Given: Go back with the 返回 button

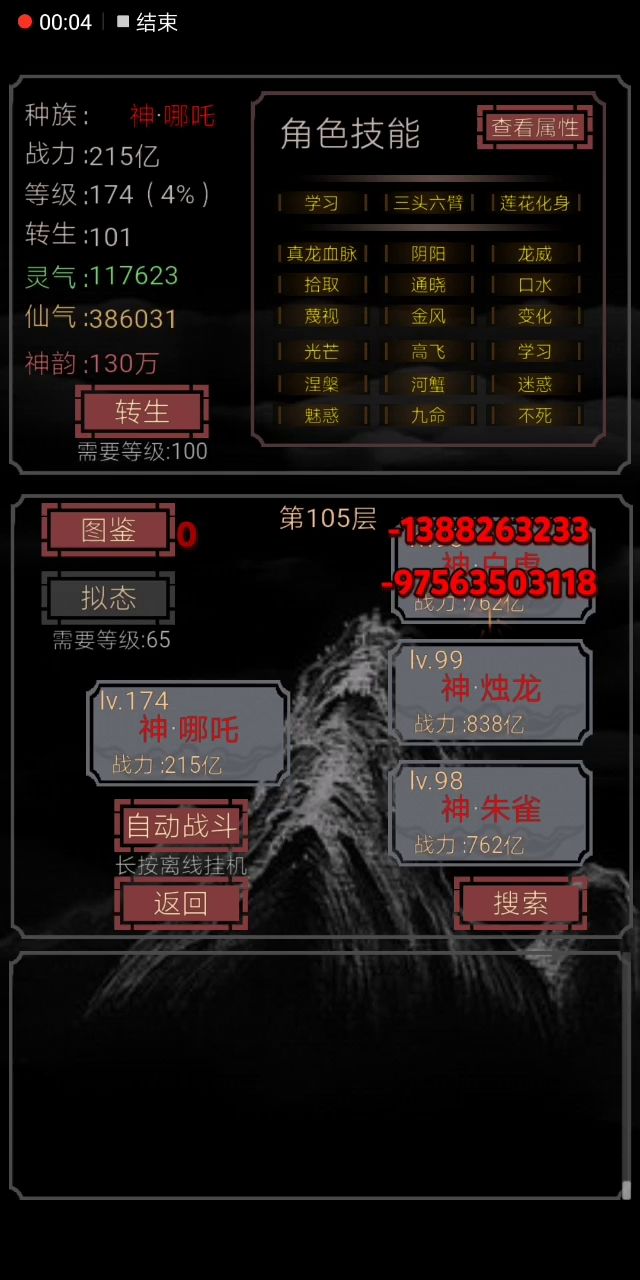Looking at the screenshot, I should tap(181, 903).
